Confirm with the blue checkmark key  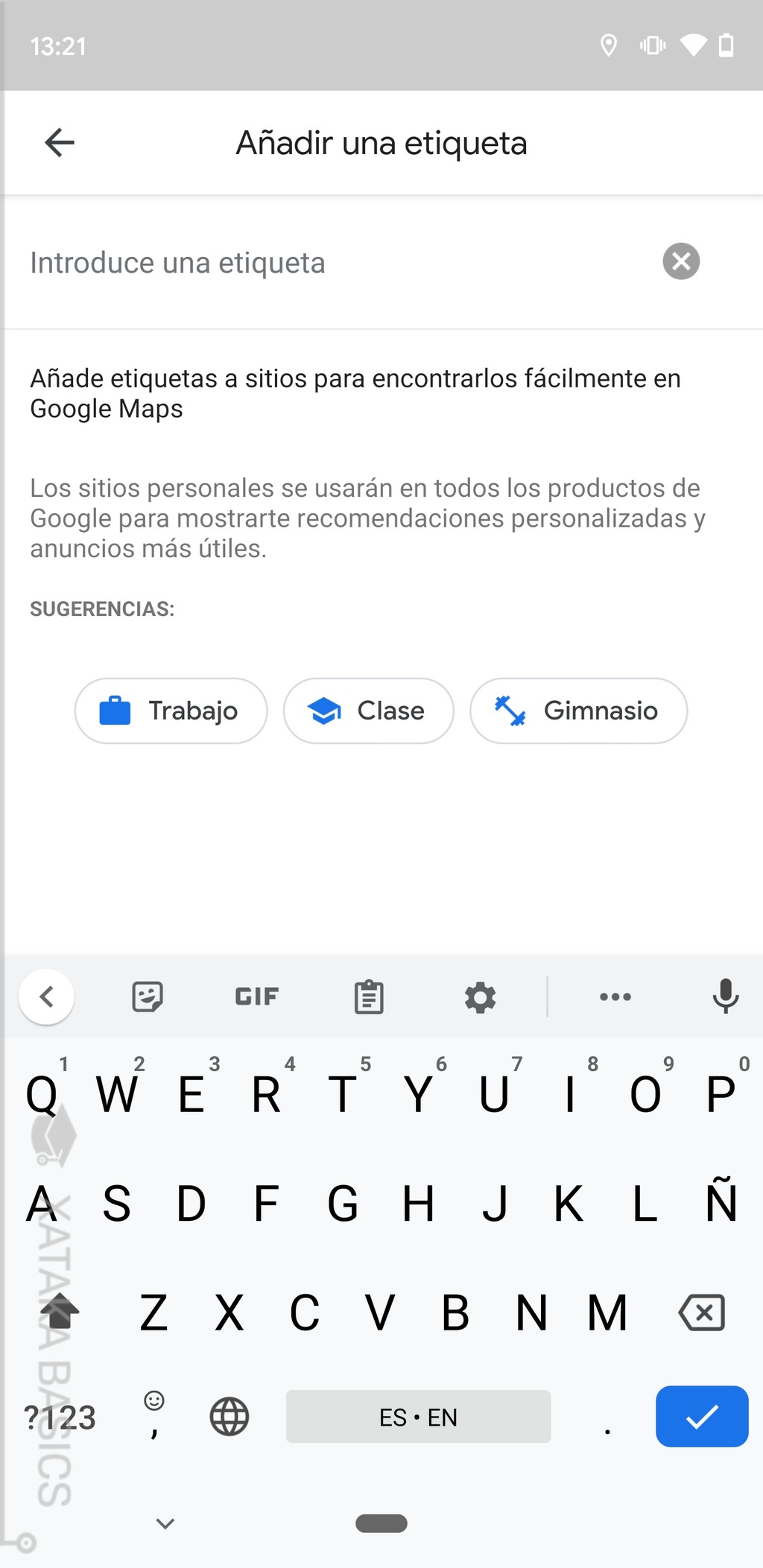[701, 1416]
